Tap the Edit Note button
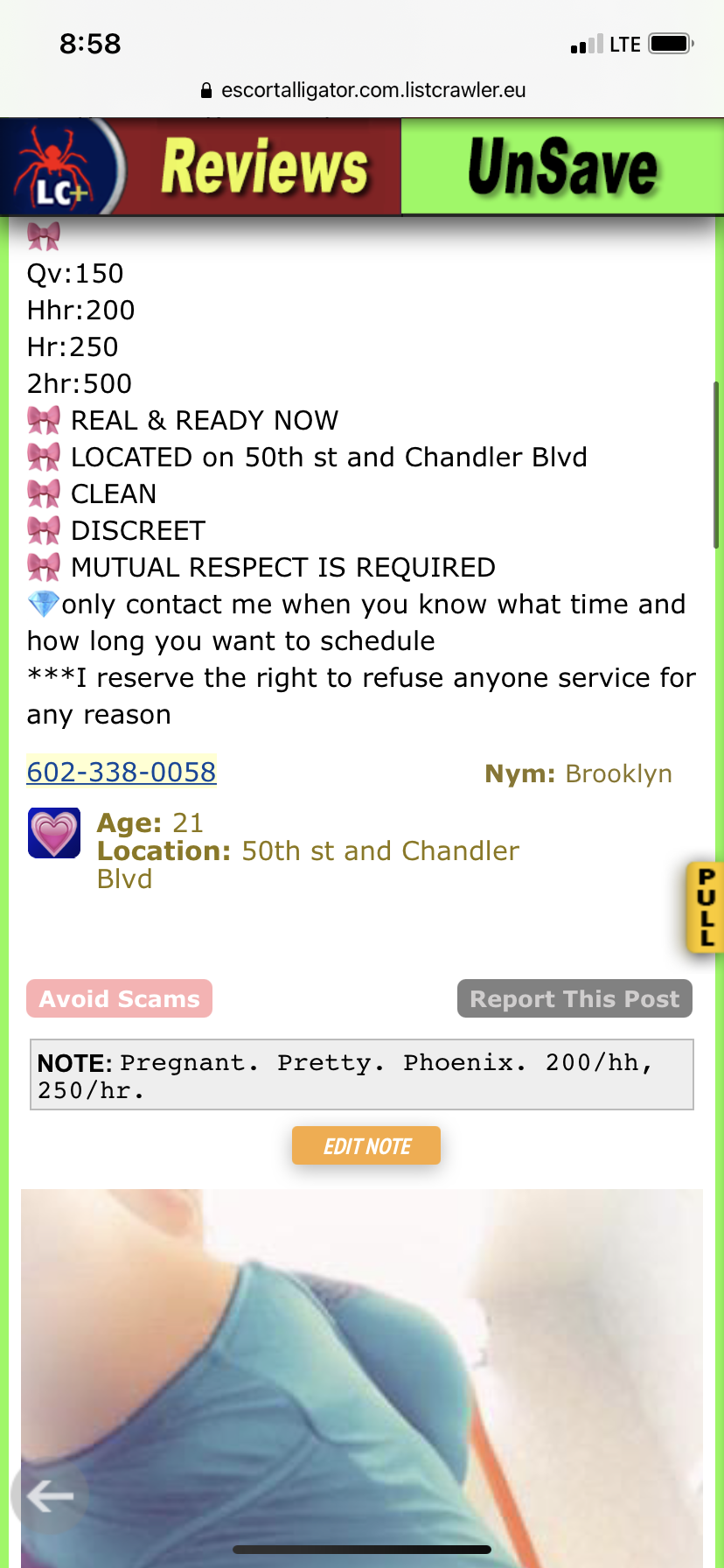 [366, 1145]
